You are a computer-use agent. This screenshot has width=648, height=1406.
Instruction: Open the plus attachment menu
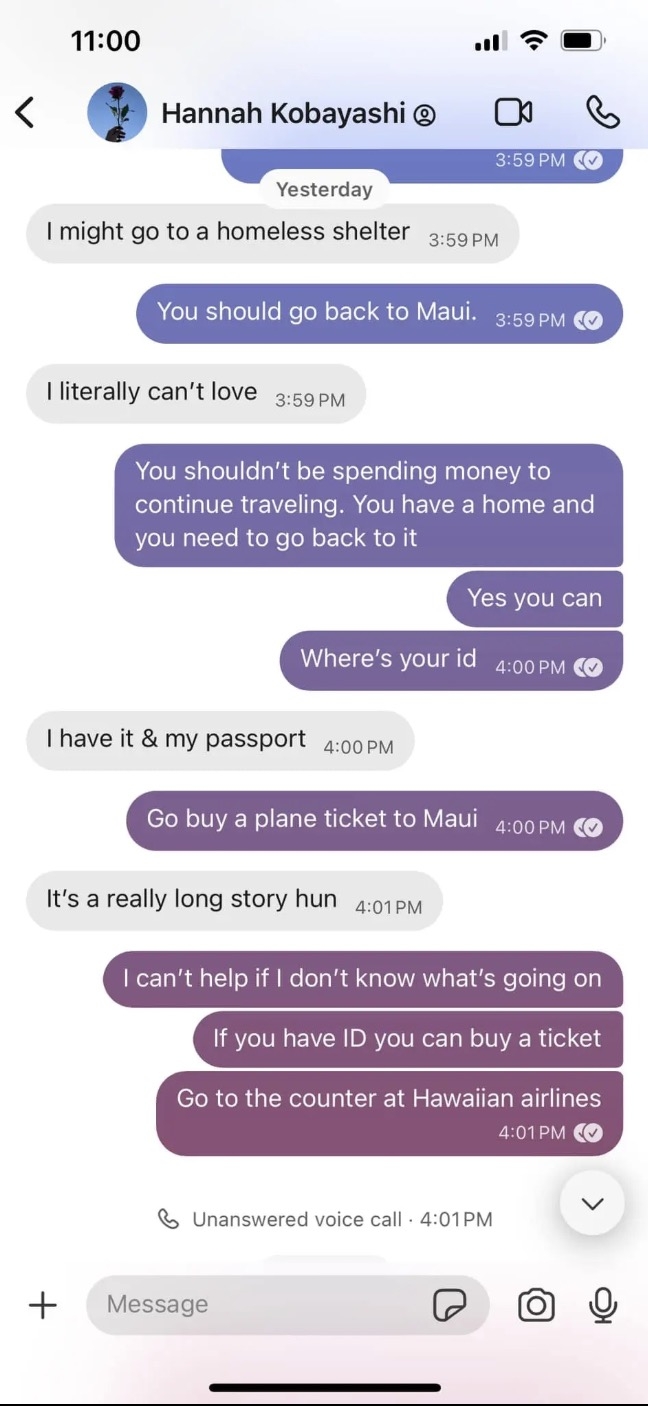(x=42, y=1304)
